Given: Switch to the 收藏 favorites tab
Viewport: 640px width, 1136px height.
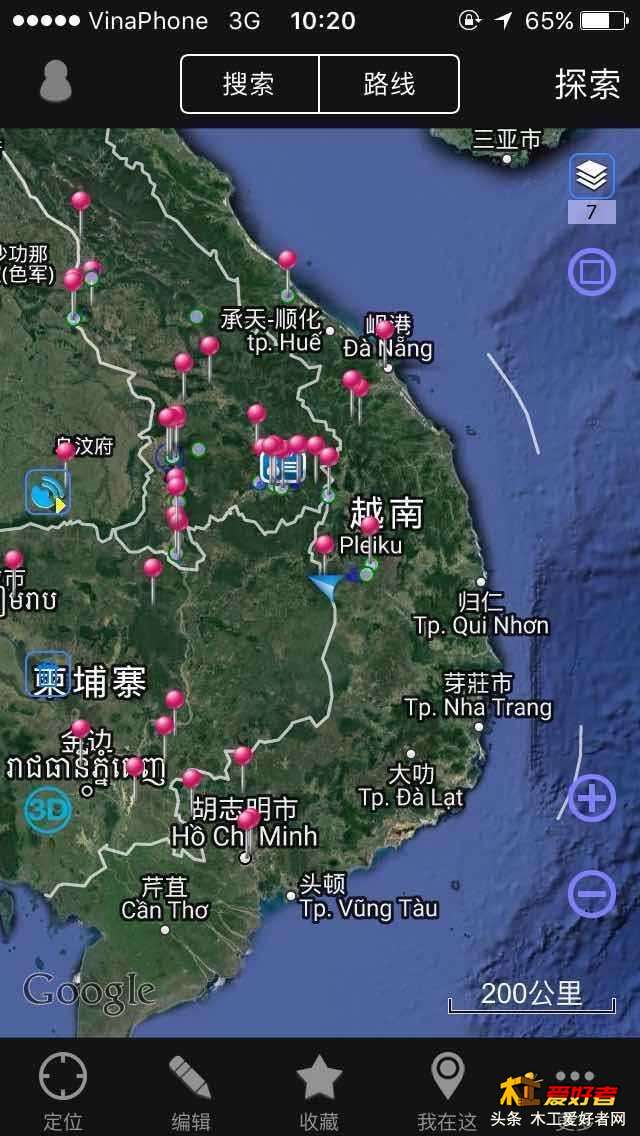Looking at the screenshot, I should [x=319, y=1092].
